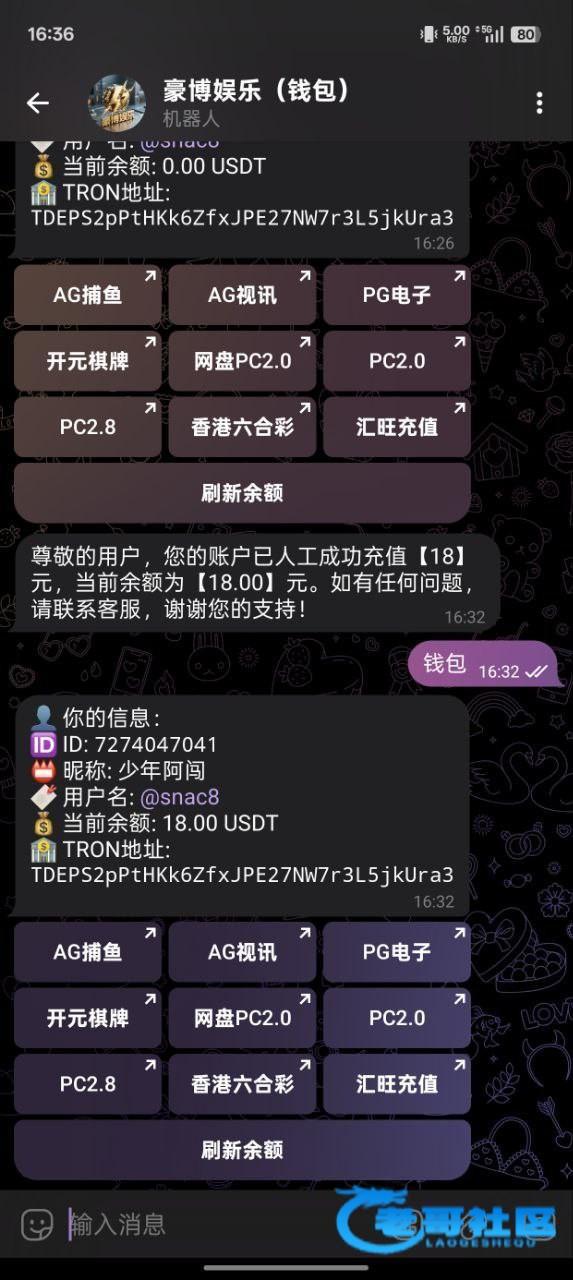Open the @snac8 username link in the 16:32 message
The image size is (573, 1280).
[180, 797]
